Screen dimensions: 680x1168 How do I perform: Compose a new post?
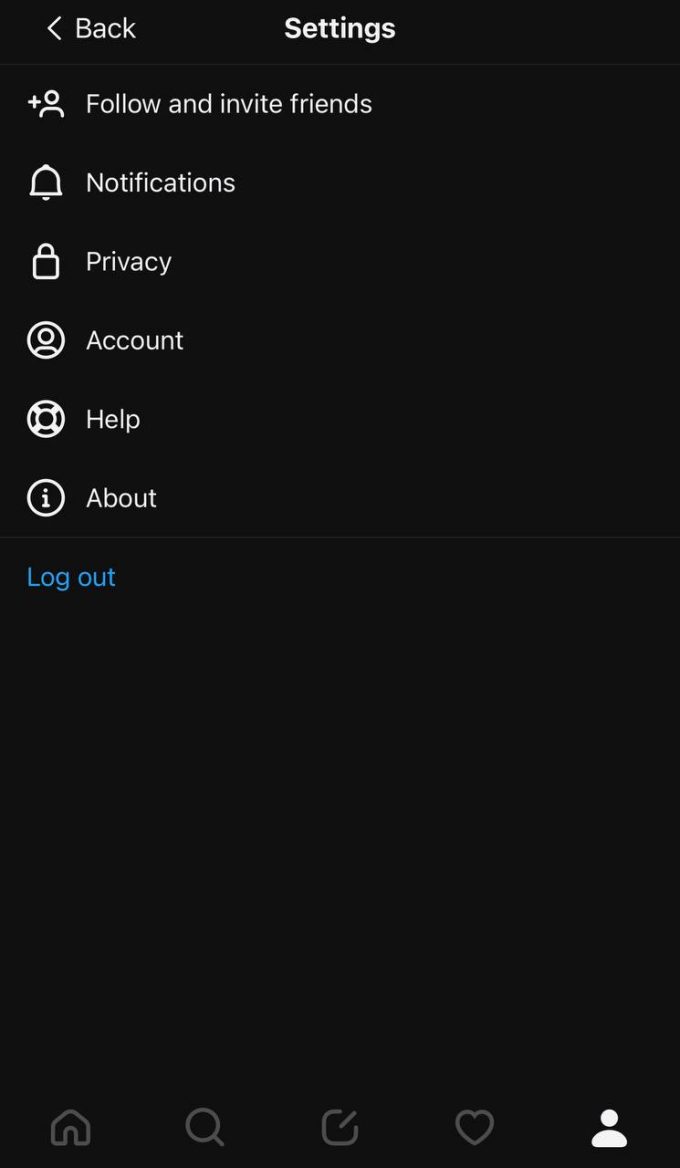[340, 1128]
